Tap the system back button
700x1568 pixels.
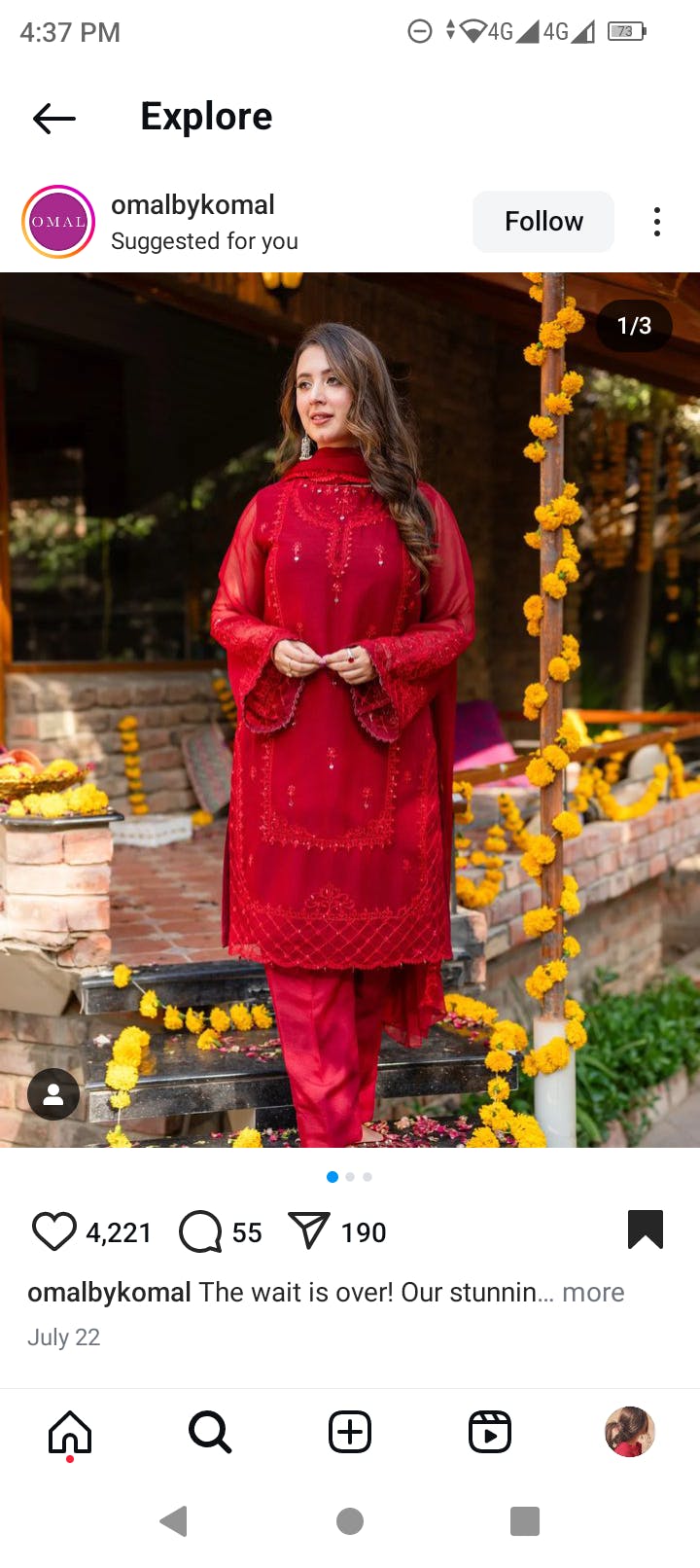pos(173,1520)
